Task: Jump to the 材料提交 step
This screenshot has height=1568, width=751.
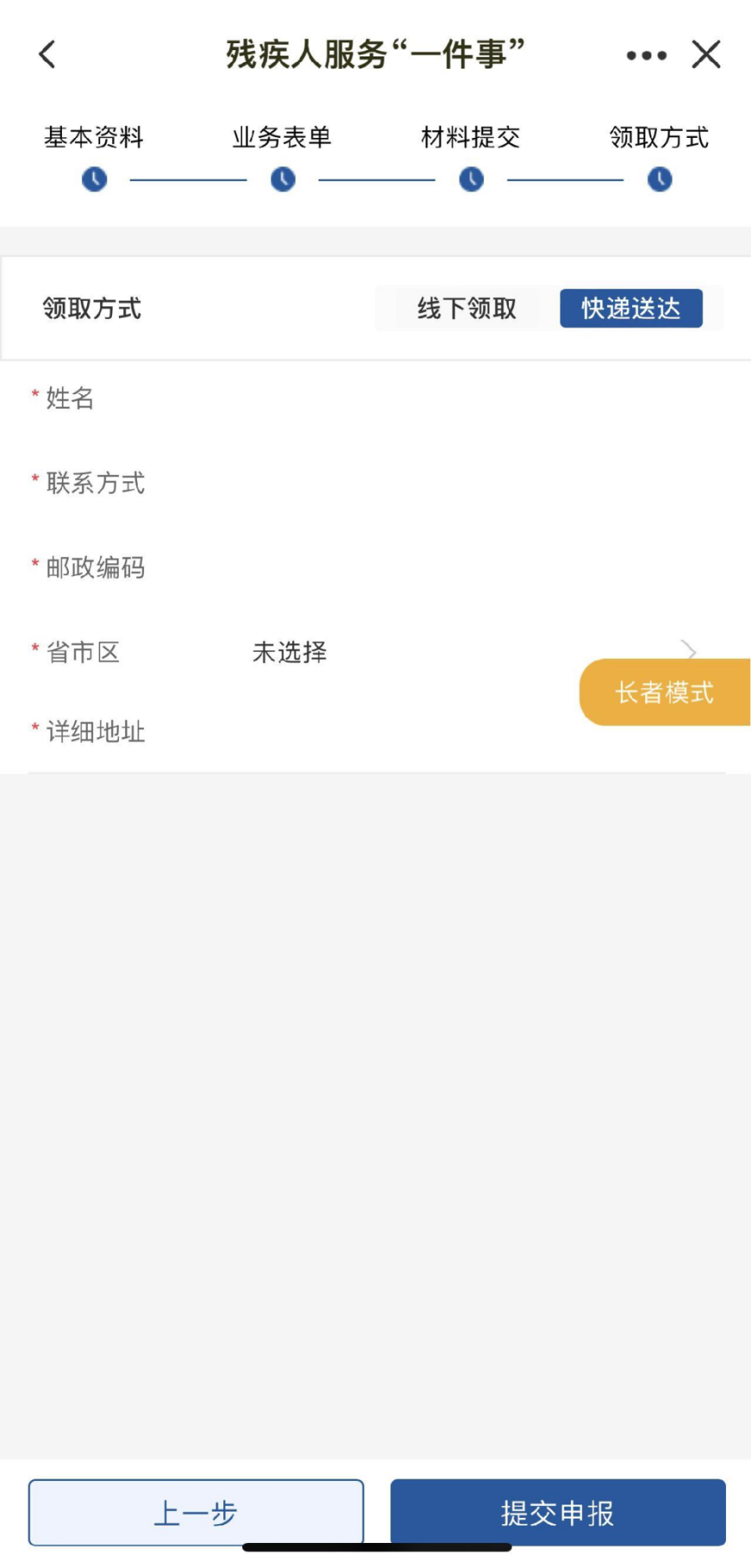Action: (471, 179)
